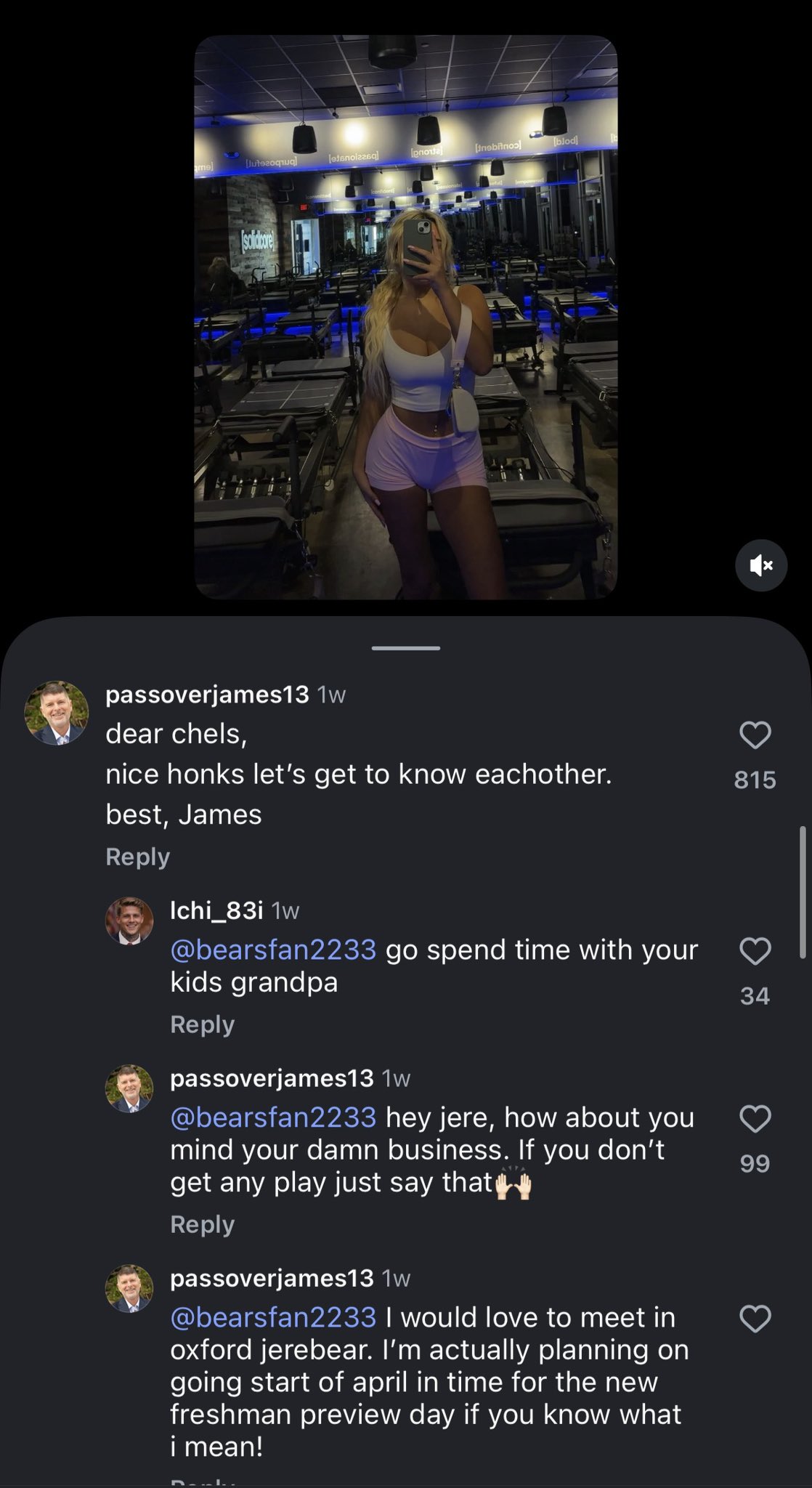The height and width of the screenshot is (1488, 812).
Task: Open lchi_83i's profile picture
Action: (129, 921)
